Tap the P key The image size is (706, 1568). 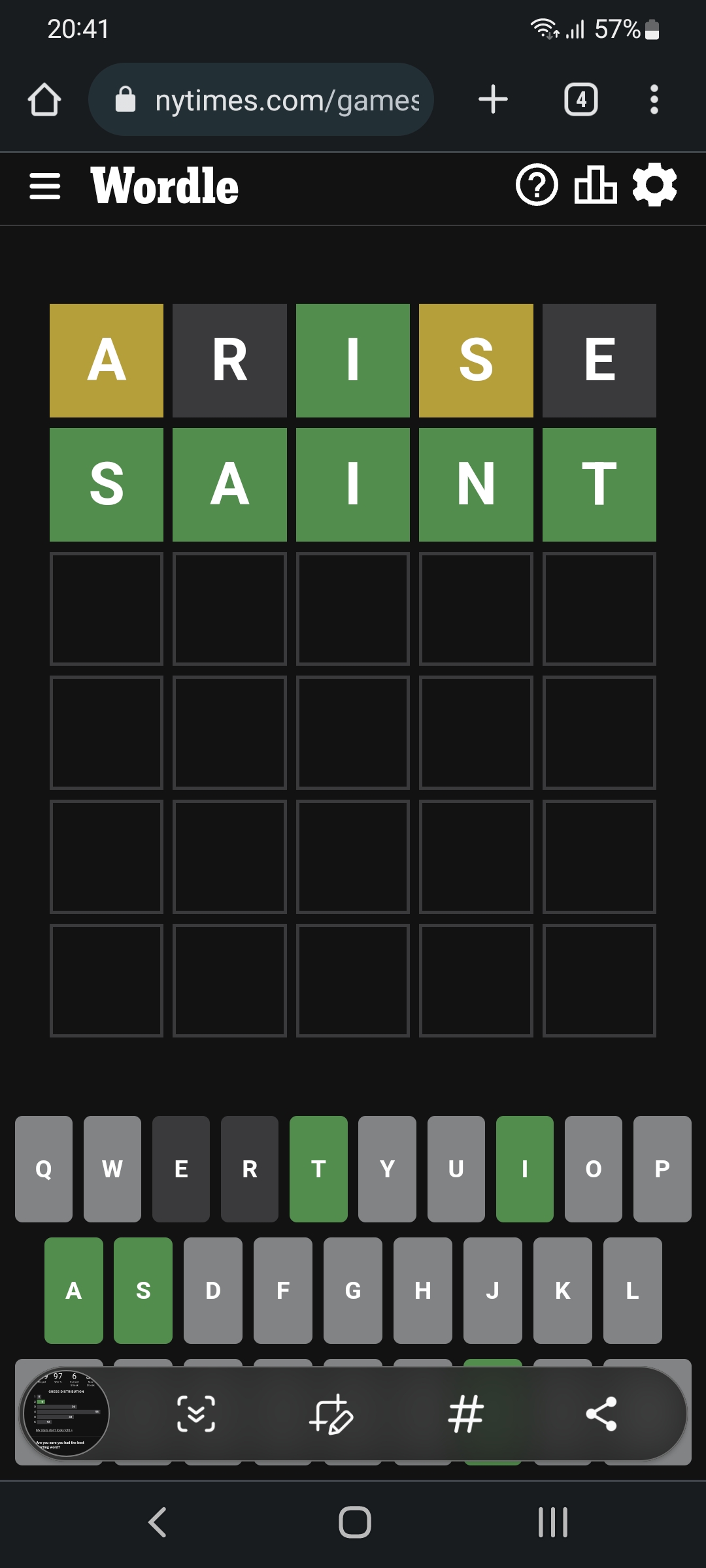click(662, 1169)
